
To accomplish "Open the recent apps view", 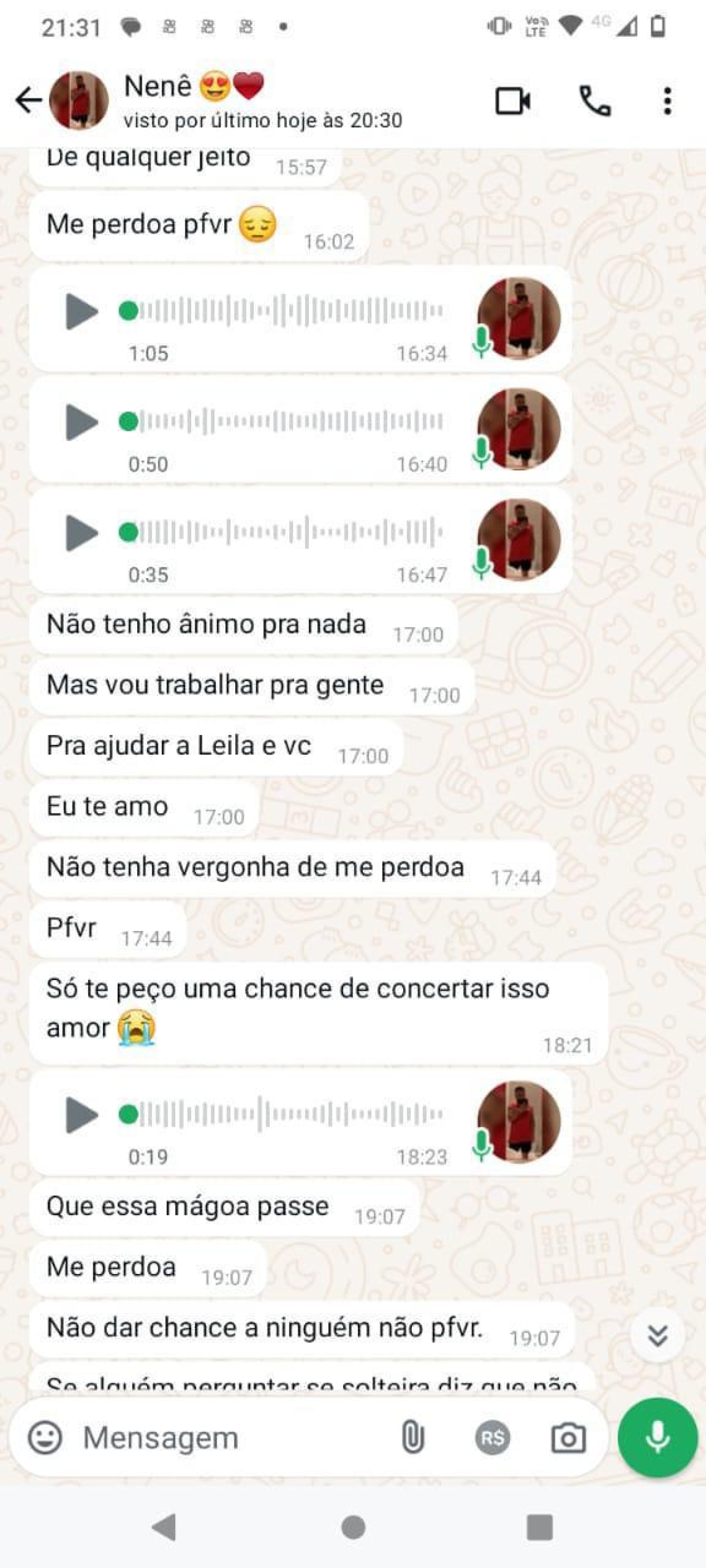I will tap(539, 1527).
